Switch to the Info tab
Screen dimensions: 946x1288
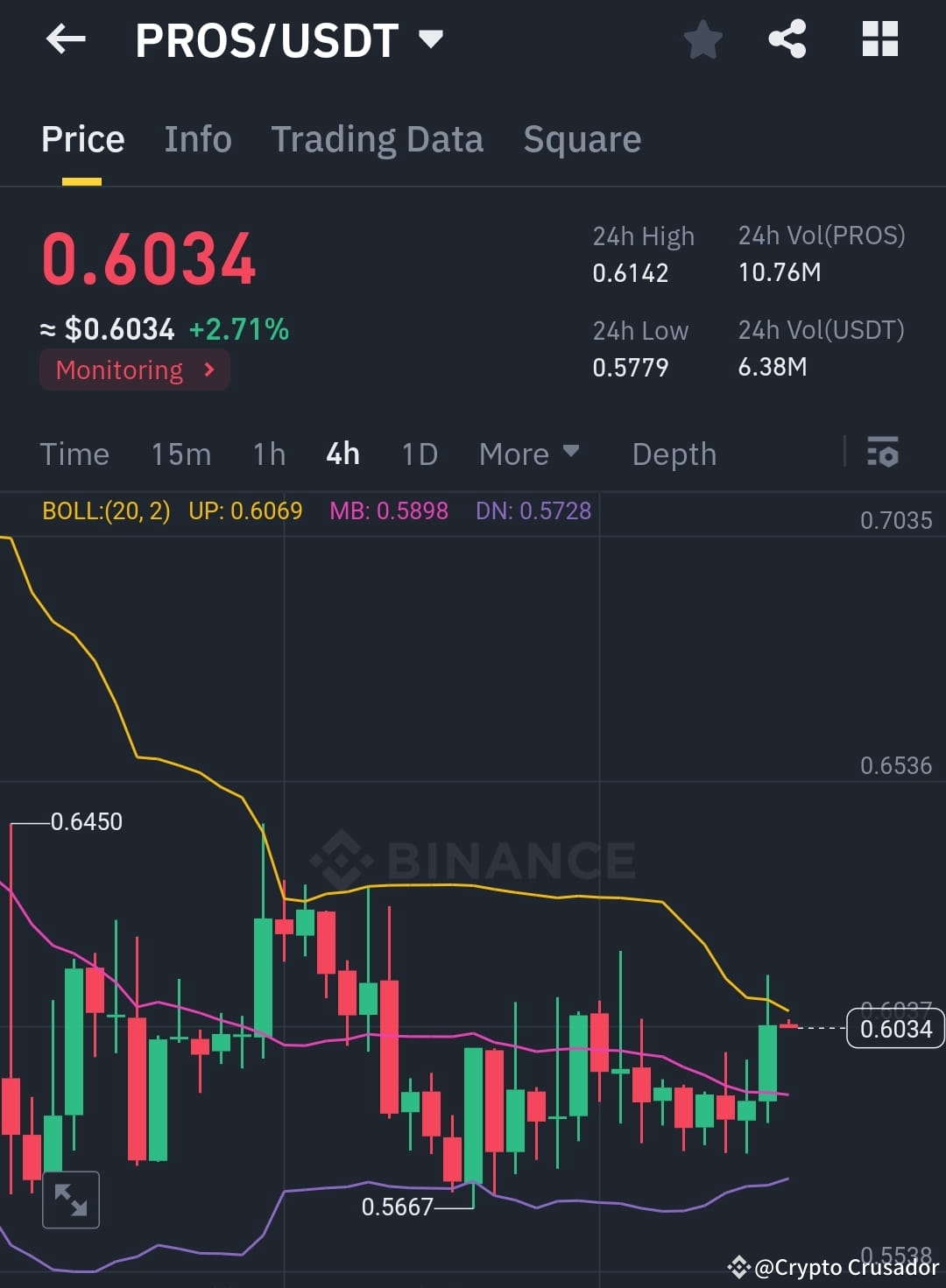pos(198,139)
